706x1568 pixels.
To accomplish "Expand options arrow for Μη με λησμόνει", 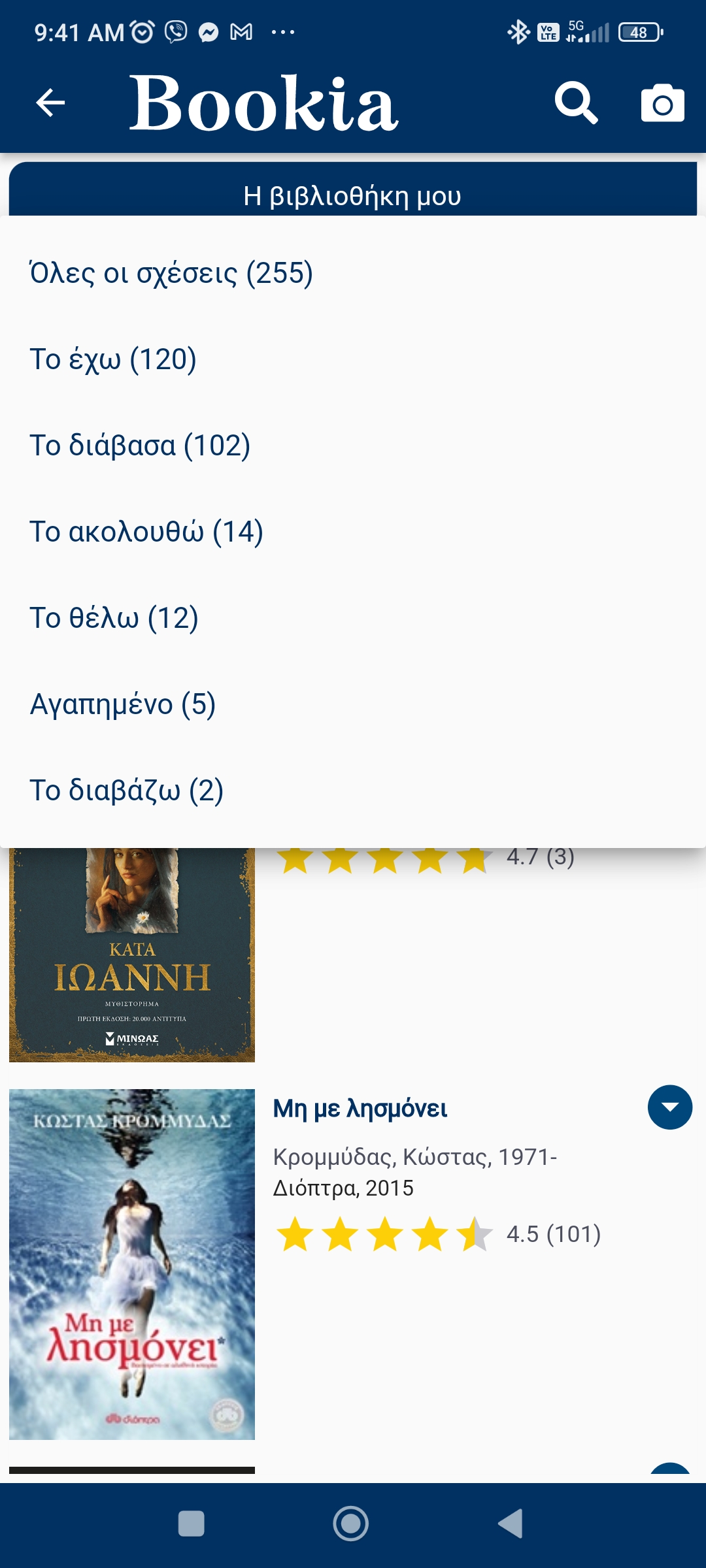I will click(x=669, y=1107).
